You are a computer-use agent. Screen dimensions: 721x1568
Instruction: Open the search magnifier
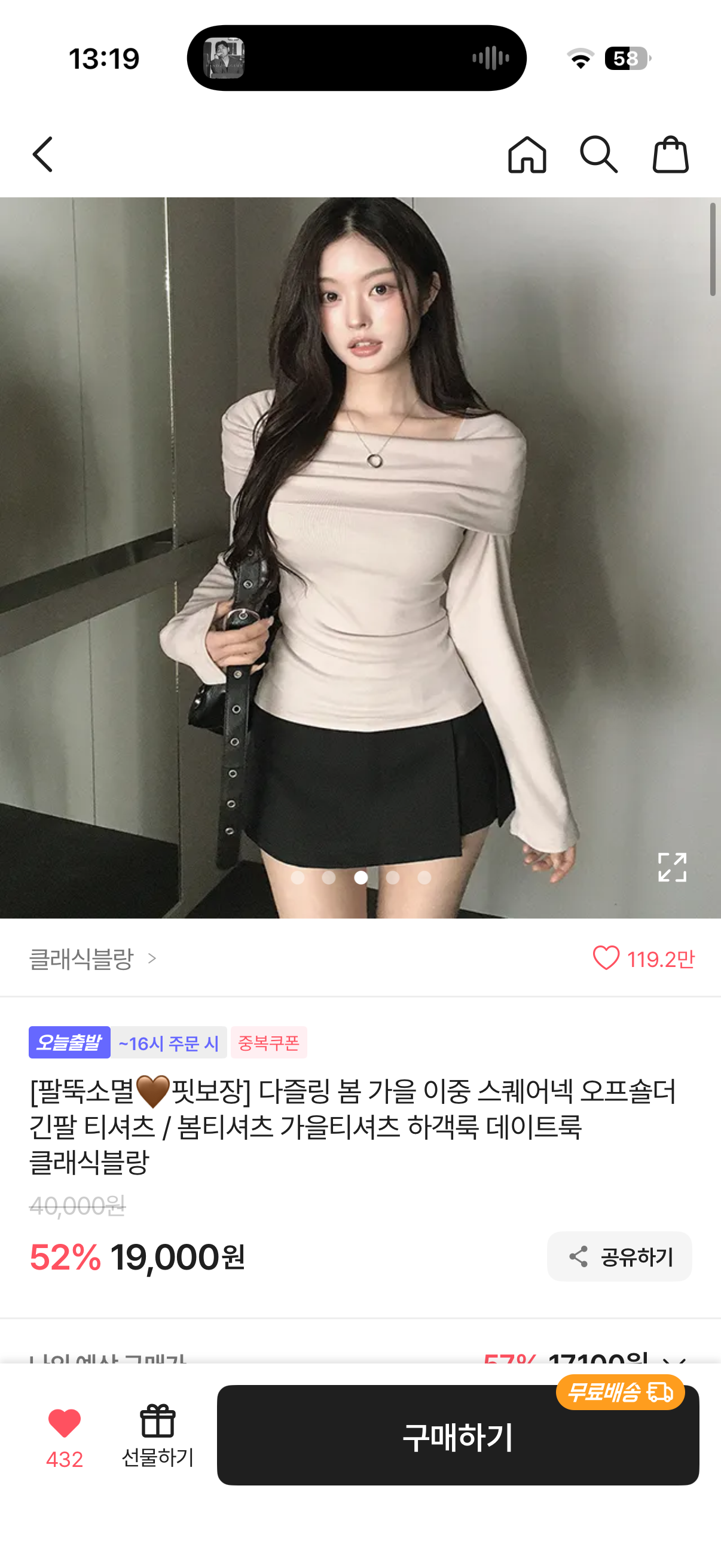pos(598,155)
